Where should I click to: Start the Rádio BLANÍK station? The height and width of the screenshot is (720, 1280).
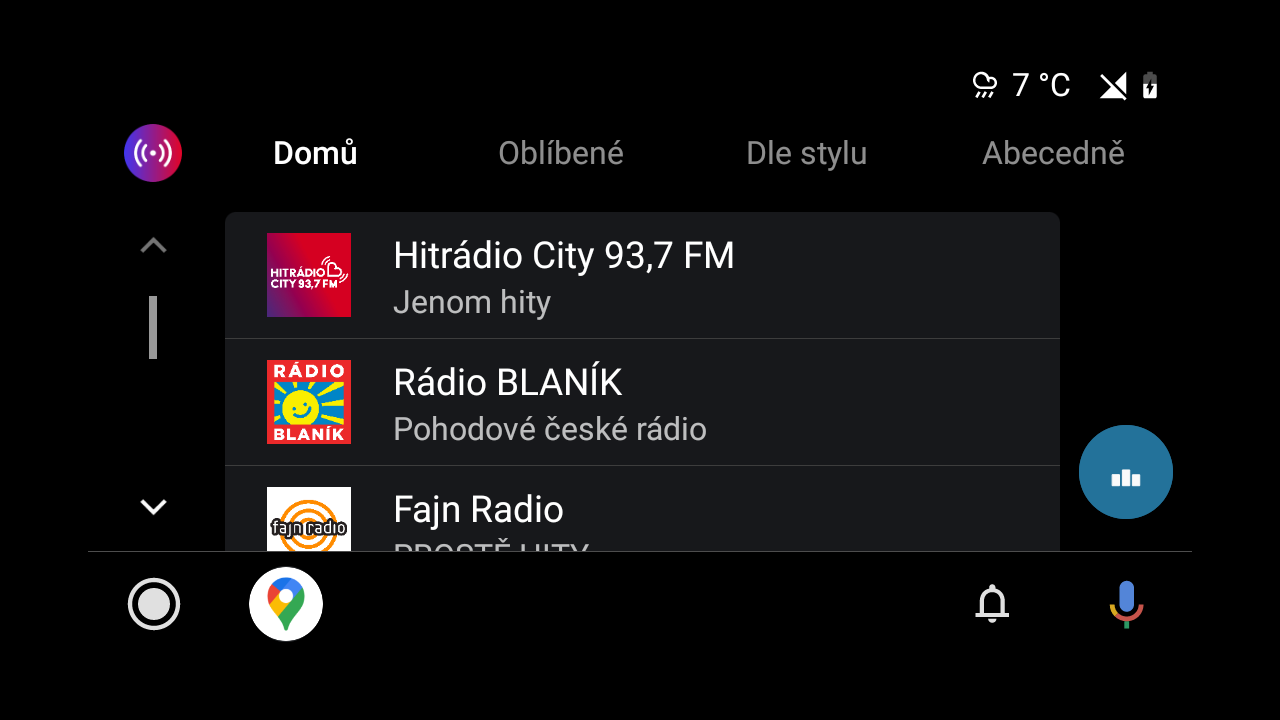click(642, 402)
